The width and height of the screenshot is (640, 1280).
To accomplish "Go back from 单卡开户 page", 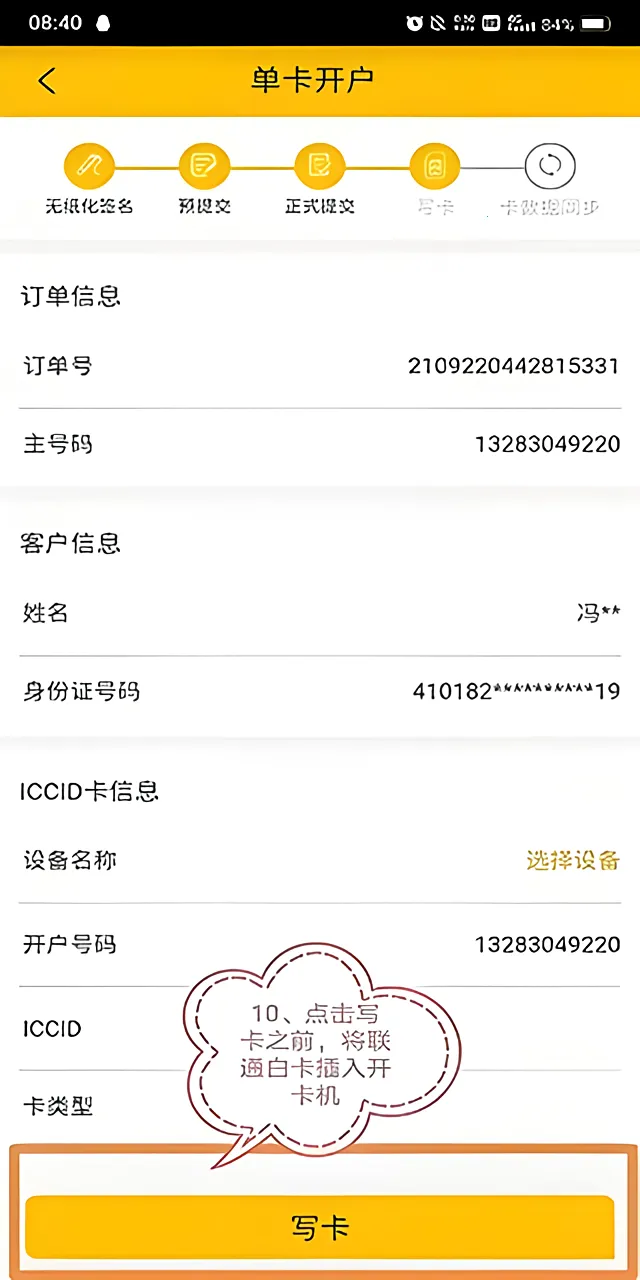I will [47, 81].
